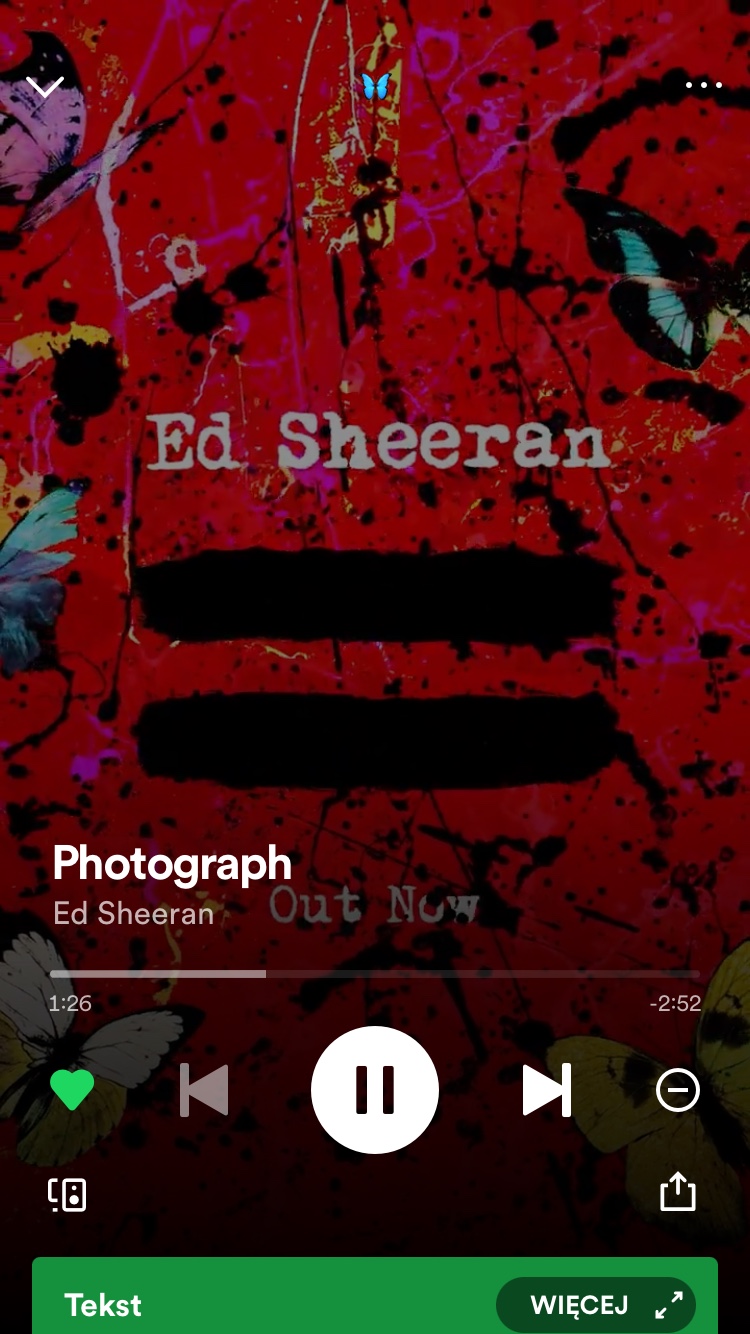
Task: Collapse the player with the down chevron
Action: coord(45,86)
